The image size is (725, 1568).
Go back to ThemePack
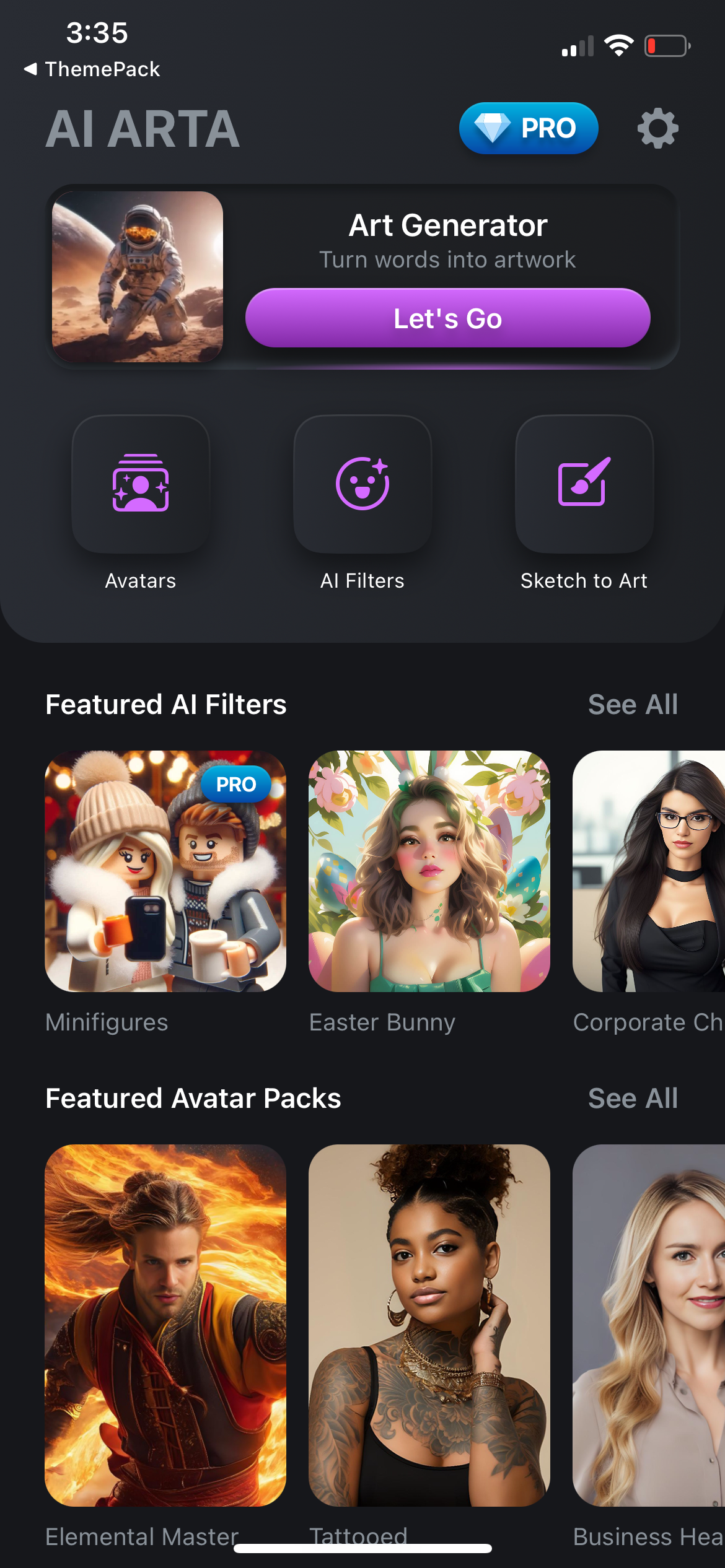coord(90,69)
